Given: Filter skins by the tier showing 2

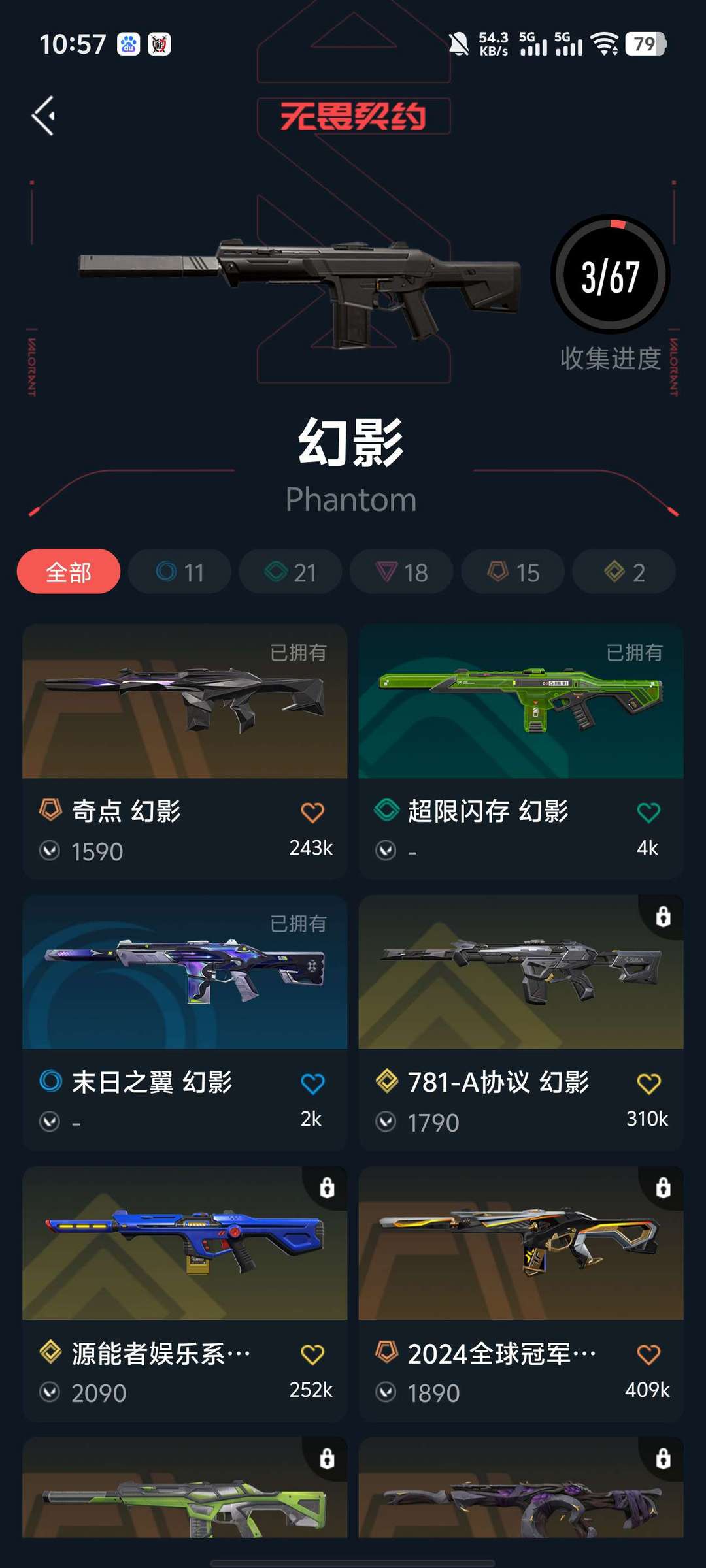Looking at the screenshot, I should [624, 572].
